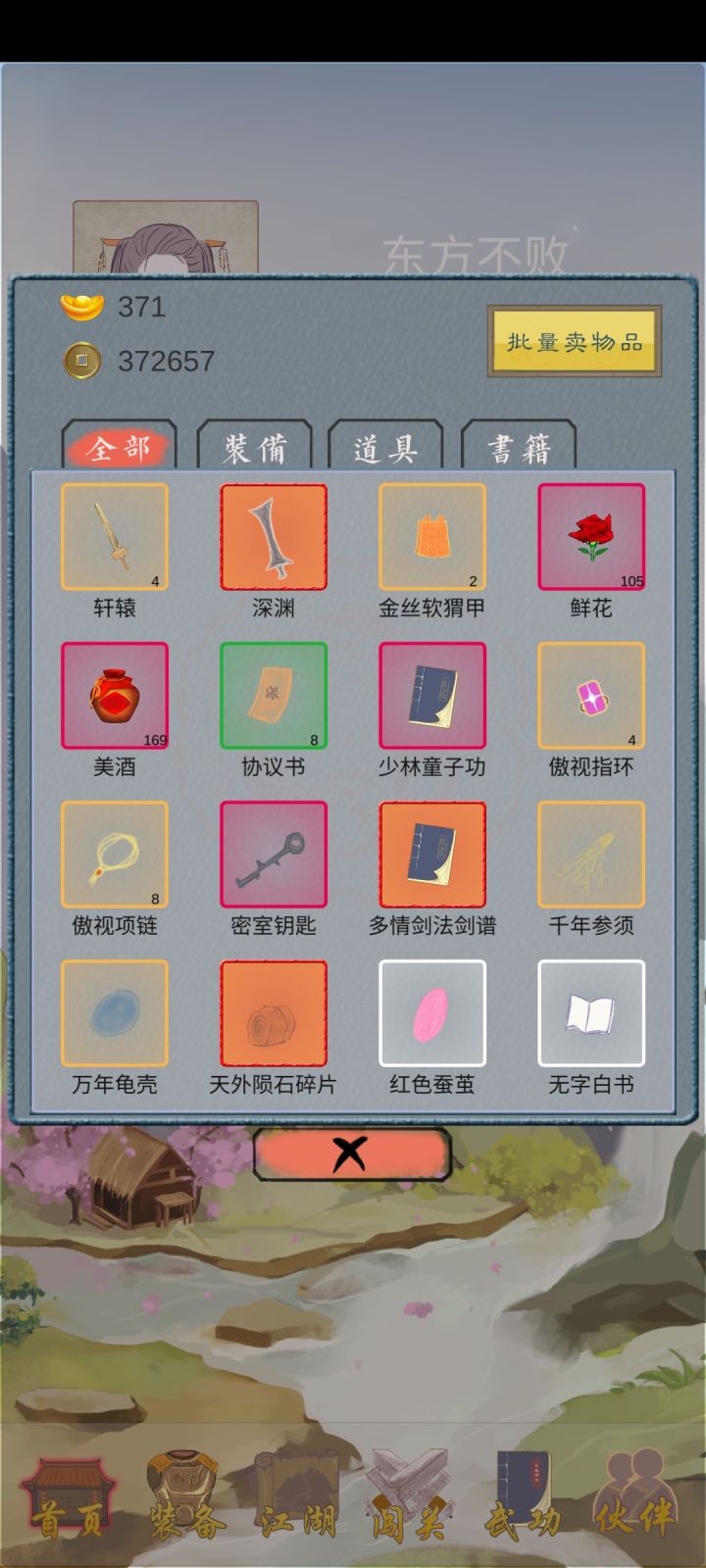
Task: Select the 天外陨石碎片 meteorite fragment
Action: [x=274, y=1012]
